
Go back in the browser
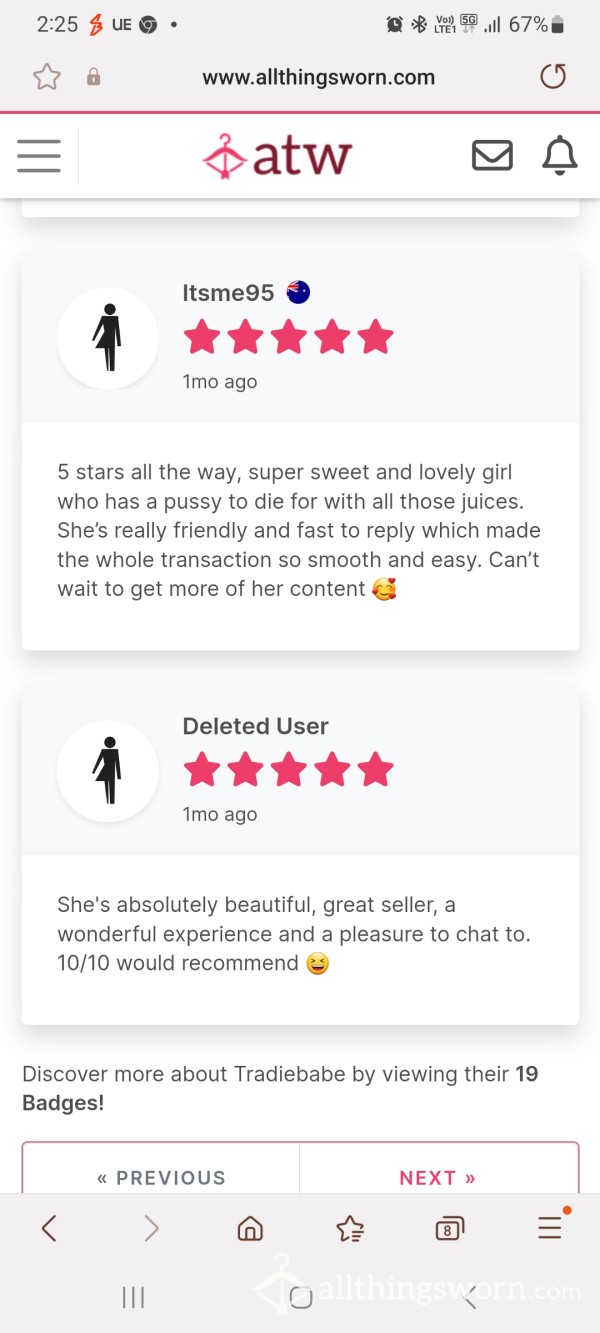tap(48, 1228)
